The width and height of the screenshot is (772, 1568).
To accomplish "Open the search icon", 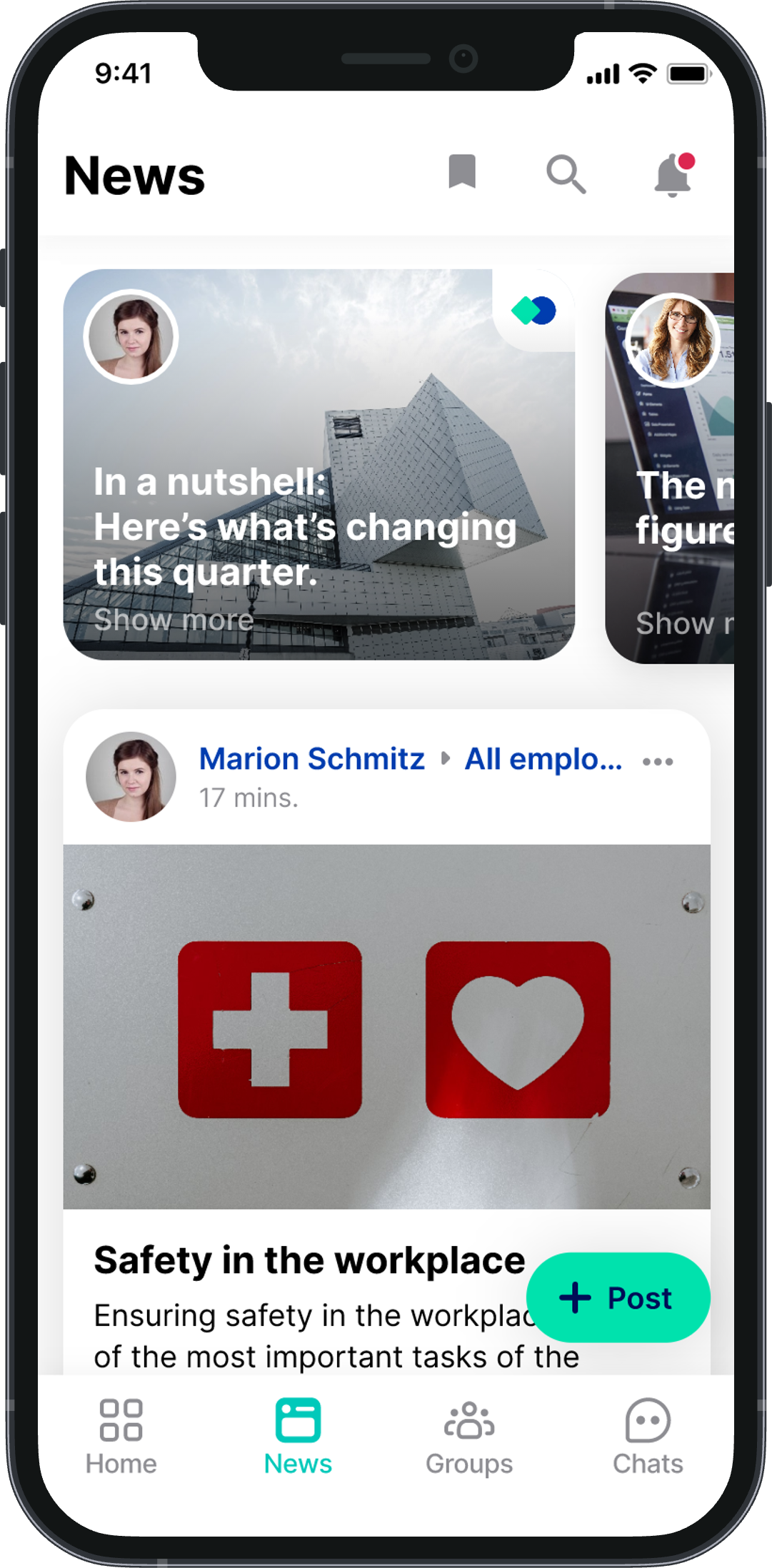I will tap(566, 174).
